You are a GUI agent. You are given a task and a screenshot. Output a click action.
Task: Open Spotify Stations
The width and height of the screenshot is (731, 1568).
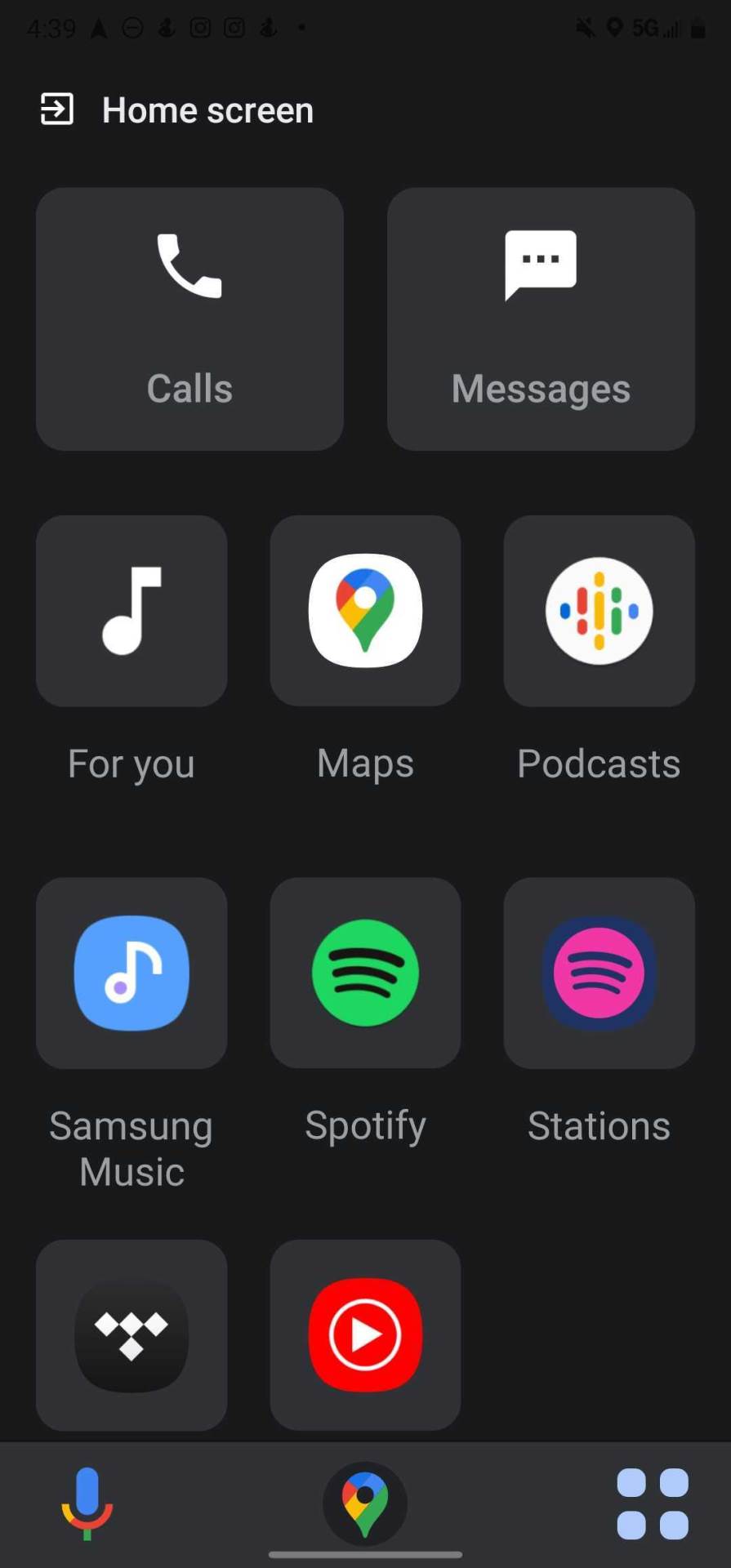click(x=599, y=973)
